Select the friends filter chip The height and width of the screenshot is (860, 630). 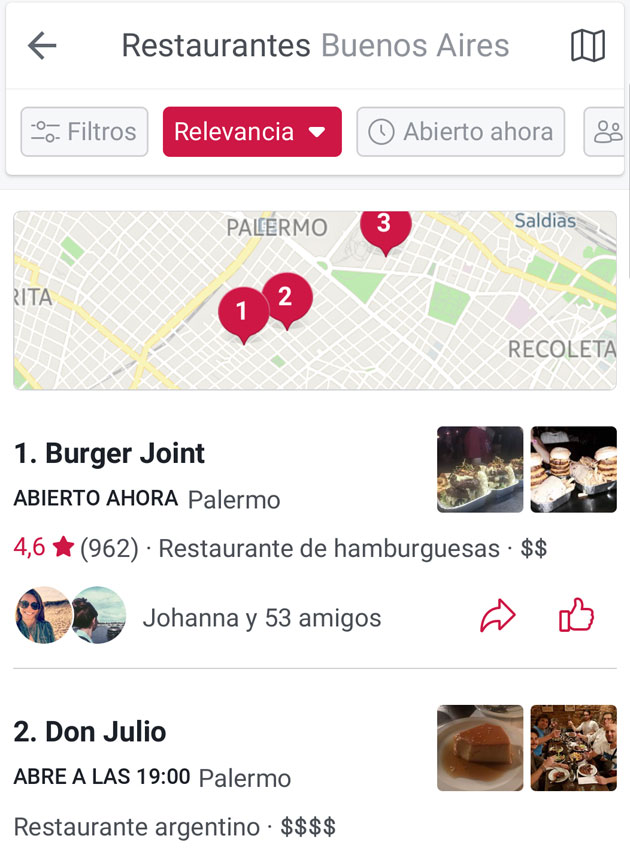[606, 132]
